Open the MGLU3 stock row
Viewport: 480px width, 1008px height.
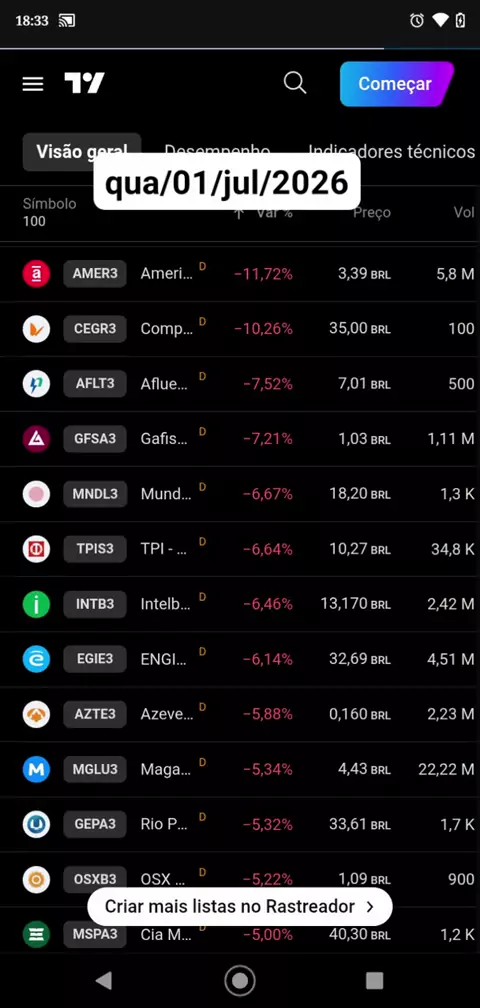tap(240, 770)
